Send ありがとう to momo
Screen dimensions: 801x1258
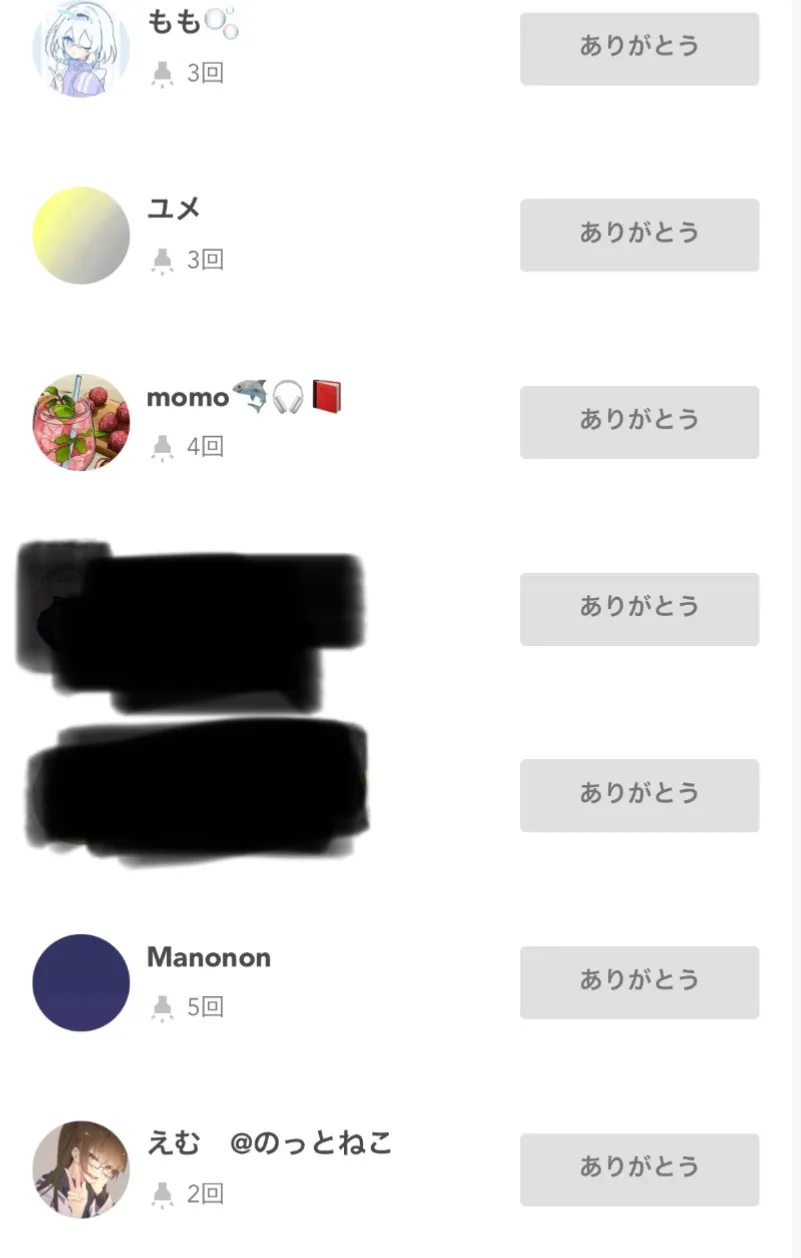(639, 422)
